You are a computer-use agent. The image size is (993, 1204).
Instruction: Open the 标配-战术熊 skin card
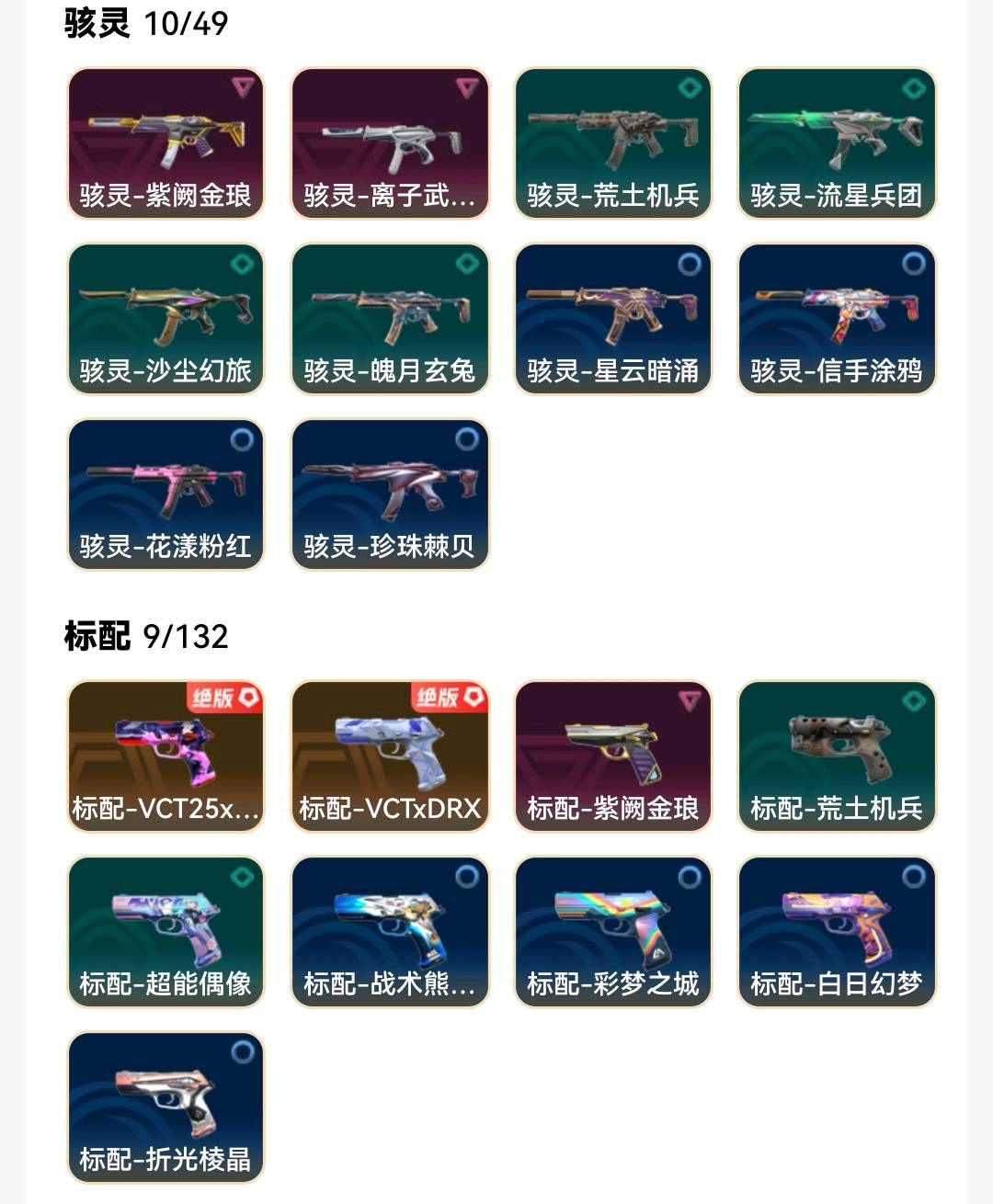point(390,932)
